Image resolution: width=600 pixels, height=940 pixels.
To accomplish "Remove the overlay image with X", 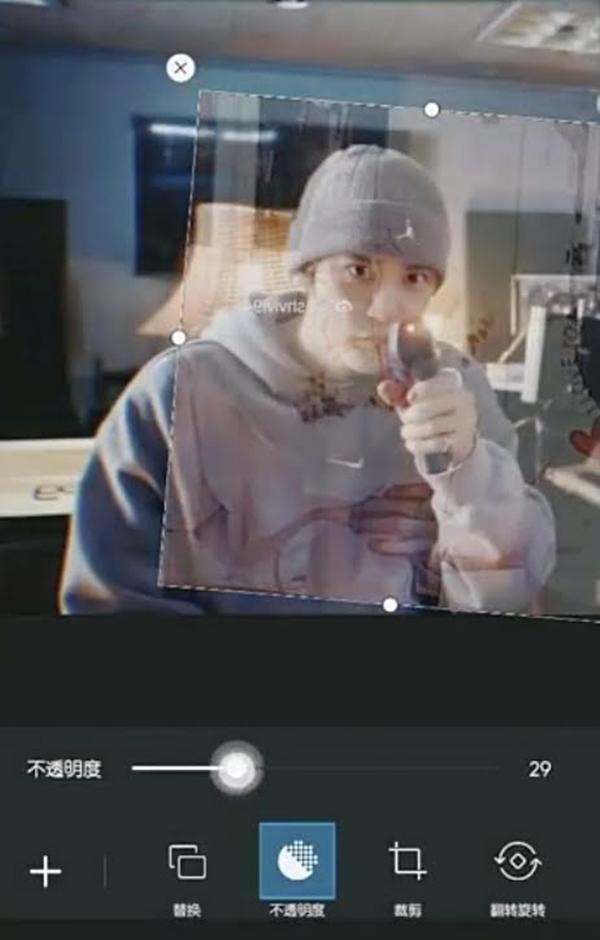I will click(x=180, y=68).
